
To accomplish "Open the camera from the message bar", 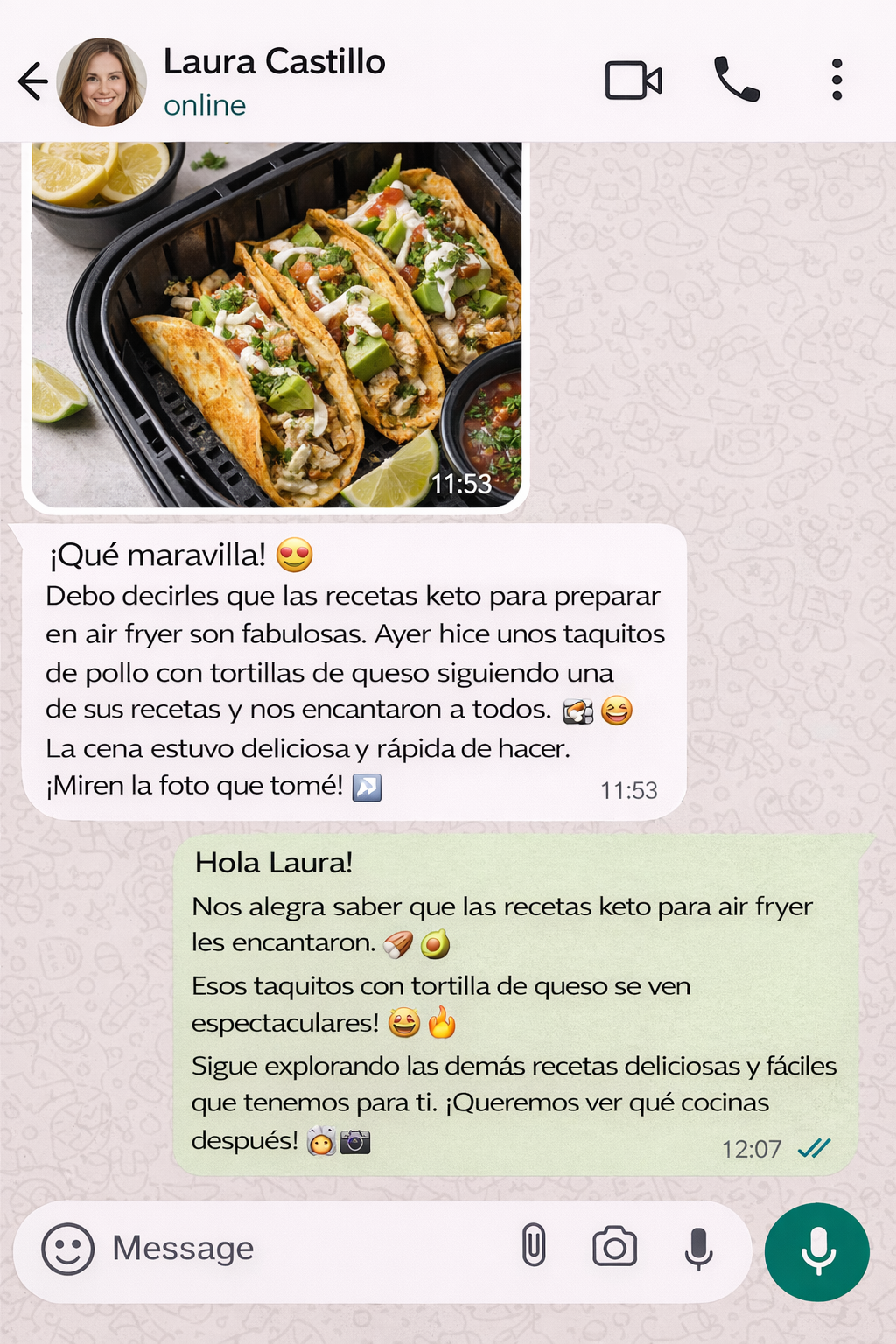I will (614, 1247).
